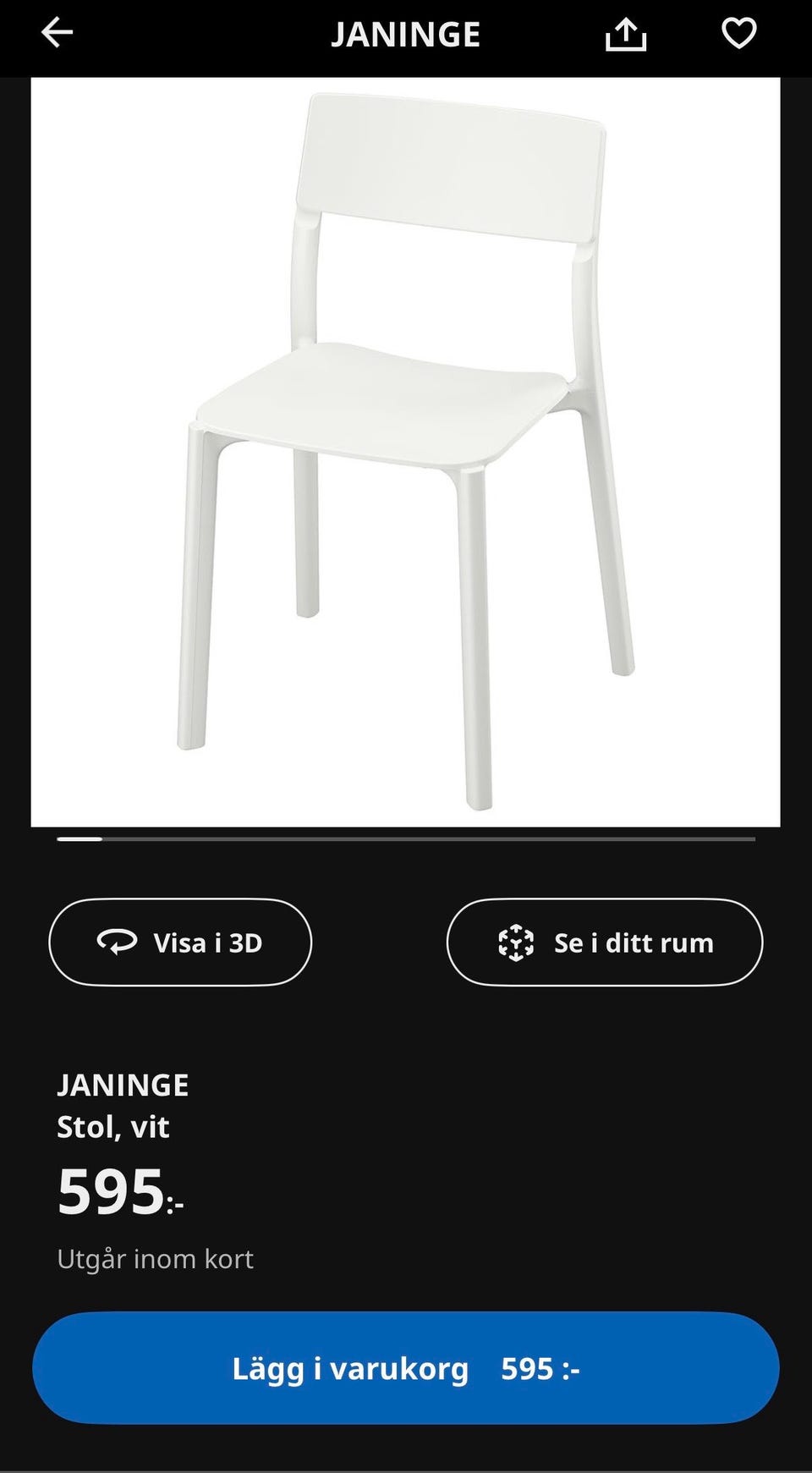812x1473 pixels.
Task: Select the Stol, vit product description
Action: tap(112, 1126)
